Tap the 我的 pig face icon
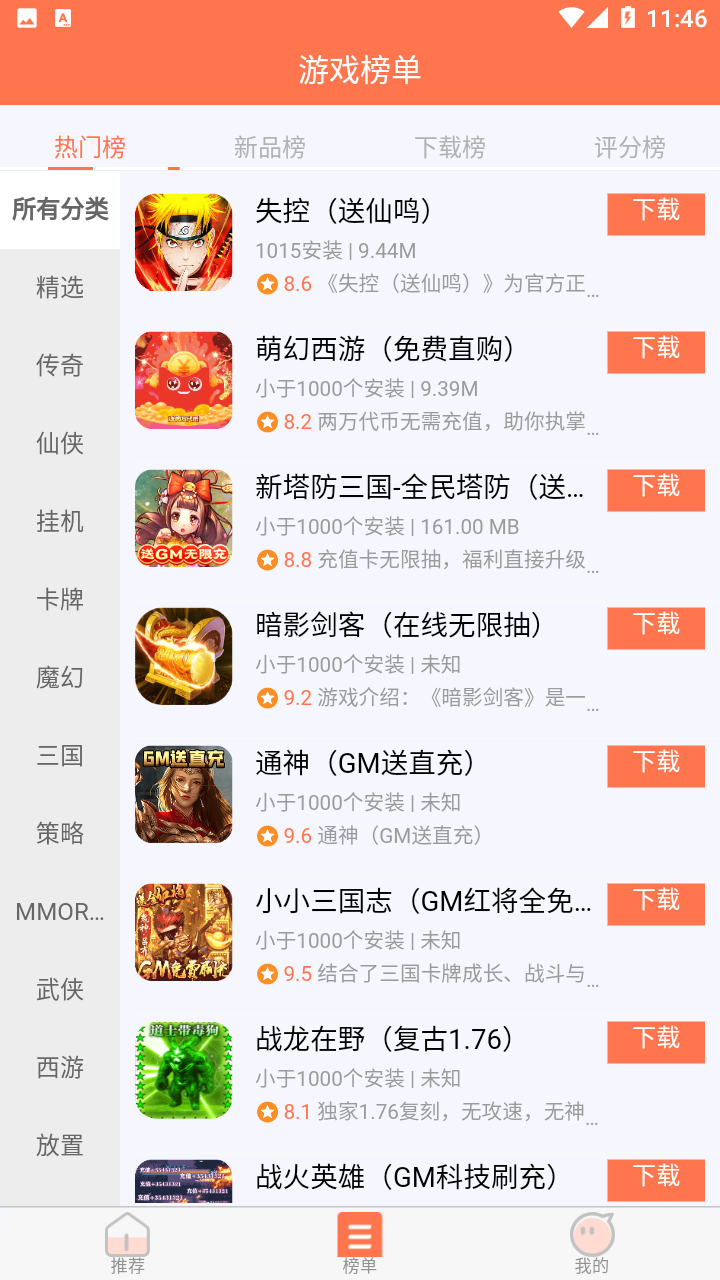The height and width of the screenshot is (1280, 720). [592, 1232]
